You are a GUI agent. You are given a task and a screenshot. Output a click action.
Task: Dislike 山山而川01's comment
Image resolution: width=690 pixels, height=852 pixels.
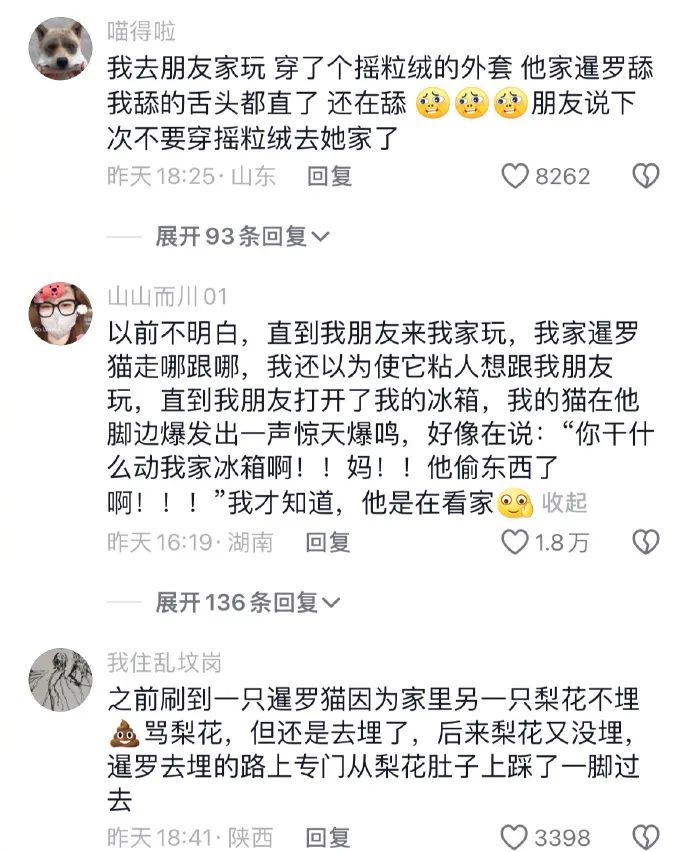click(646, 542)
